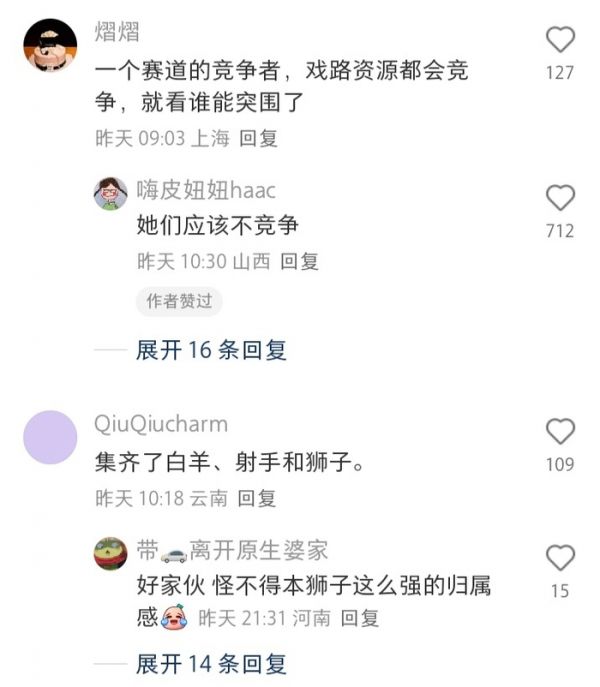The height and width of the screenshot is (687, 600).
Task: Like the reply from 带离开原生婆家
Action: click(x=560, y=558)
